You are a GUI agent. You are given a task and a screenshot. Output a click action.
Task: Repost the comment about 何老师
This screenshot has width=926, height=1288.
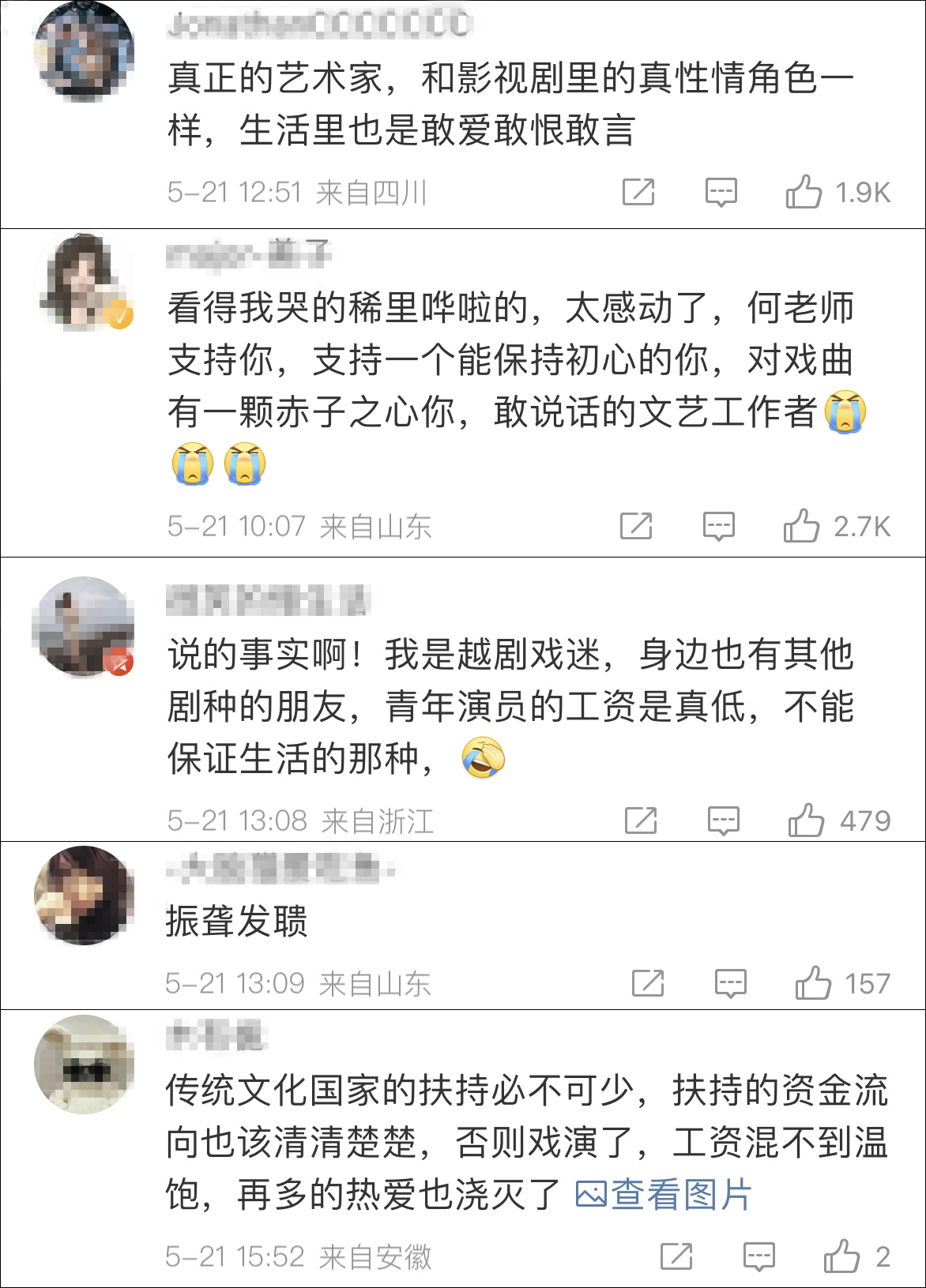click(636, 526)
